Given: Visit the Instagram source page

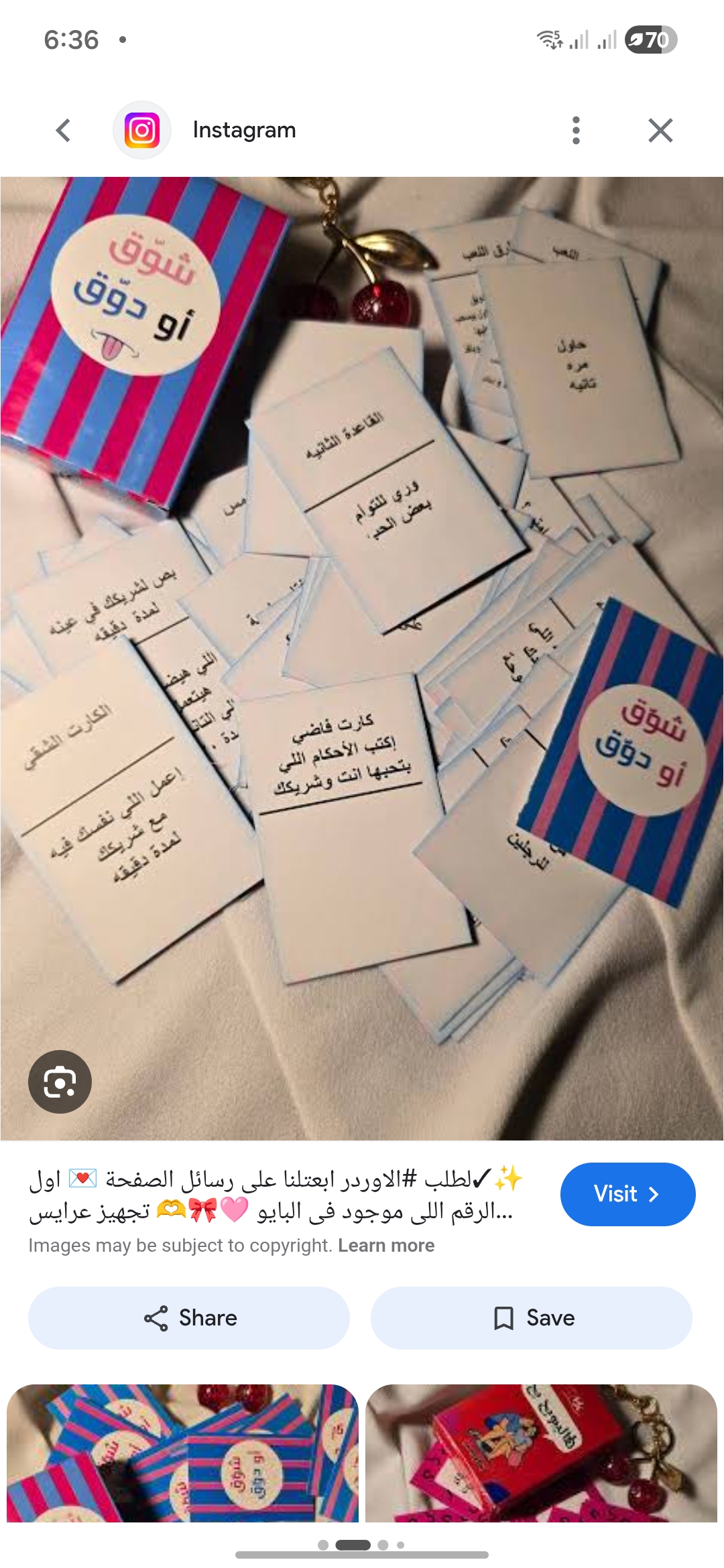Looking at the screenshot, I should click(627, 1194).
